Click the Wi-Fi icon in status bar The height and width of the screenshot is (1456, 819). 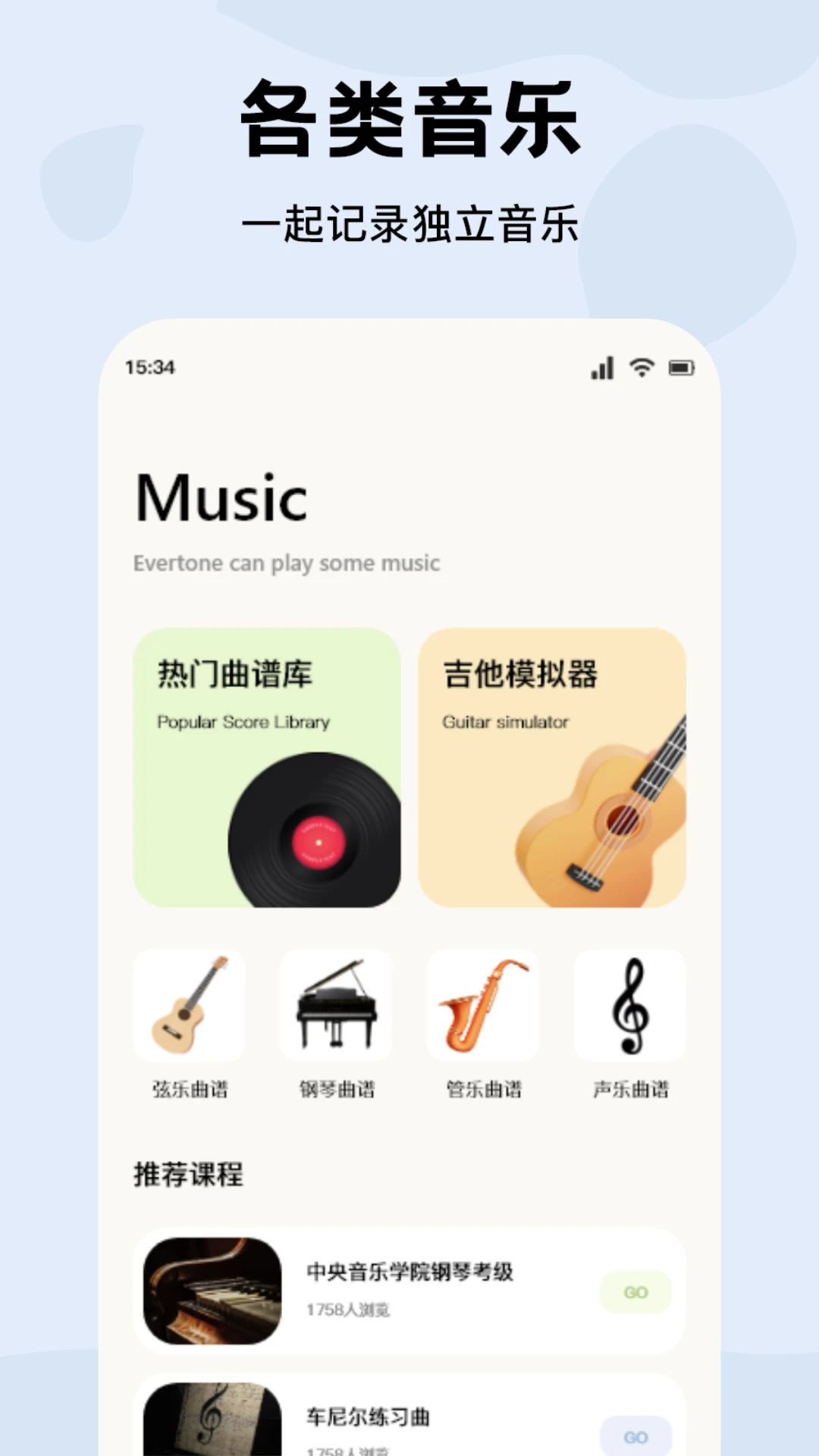[642, 367]
